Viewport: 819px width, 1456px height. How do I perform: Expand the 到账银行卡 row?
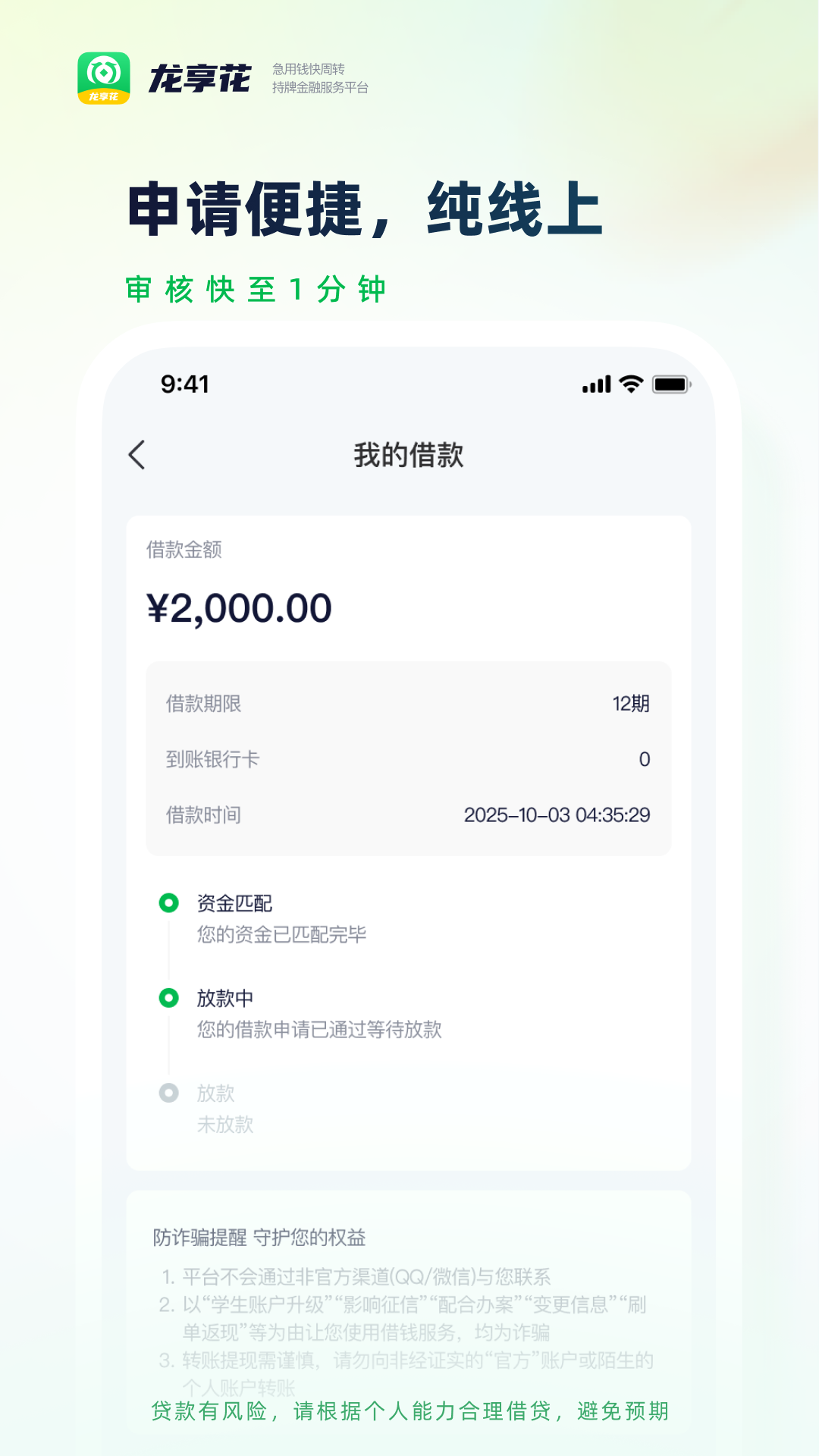409,758
